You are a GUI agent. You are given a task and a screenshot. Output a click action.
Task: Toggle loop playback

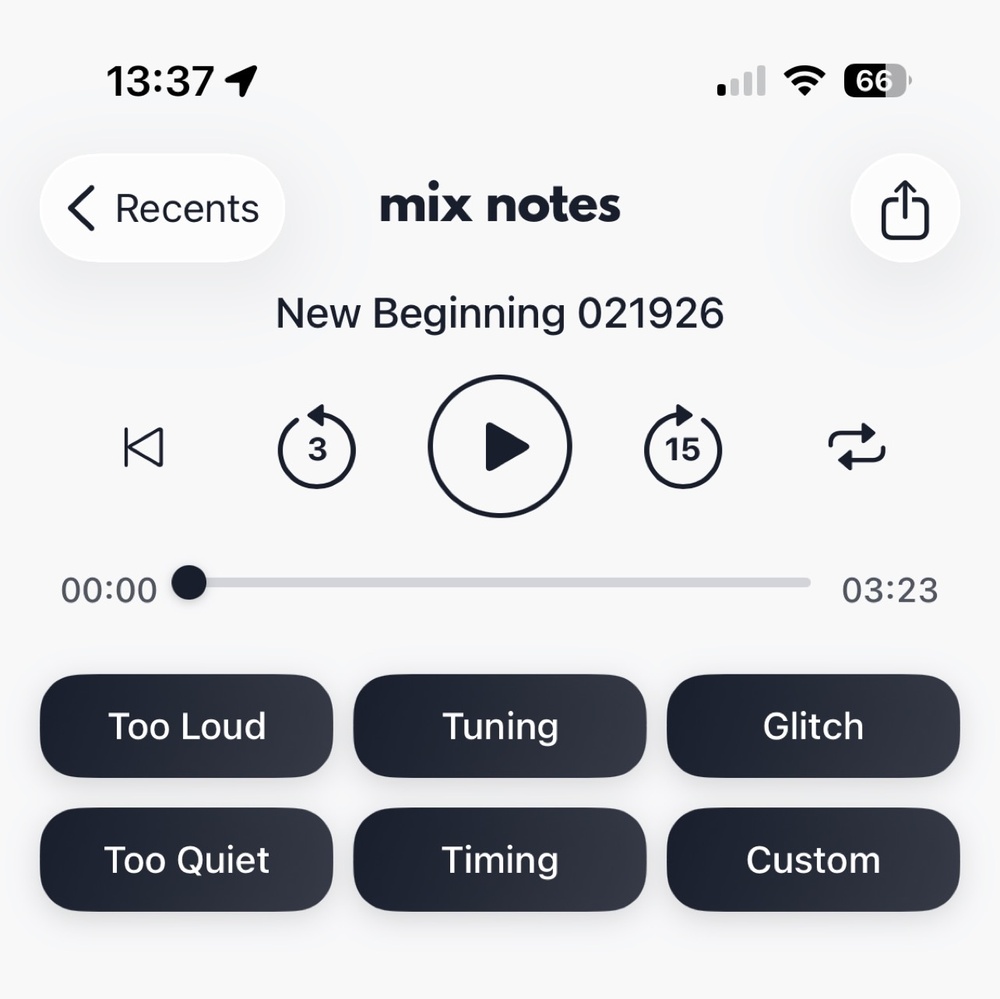[x=857, y=447]
